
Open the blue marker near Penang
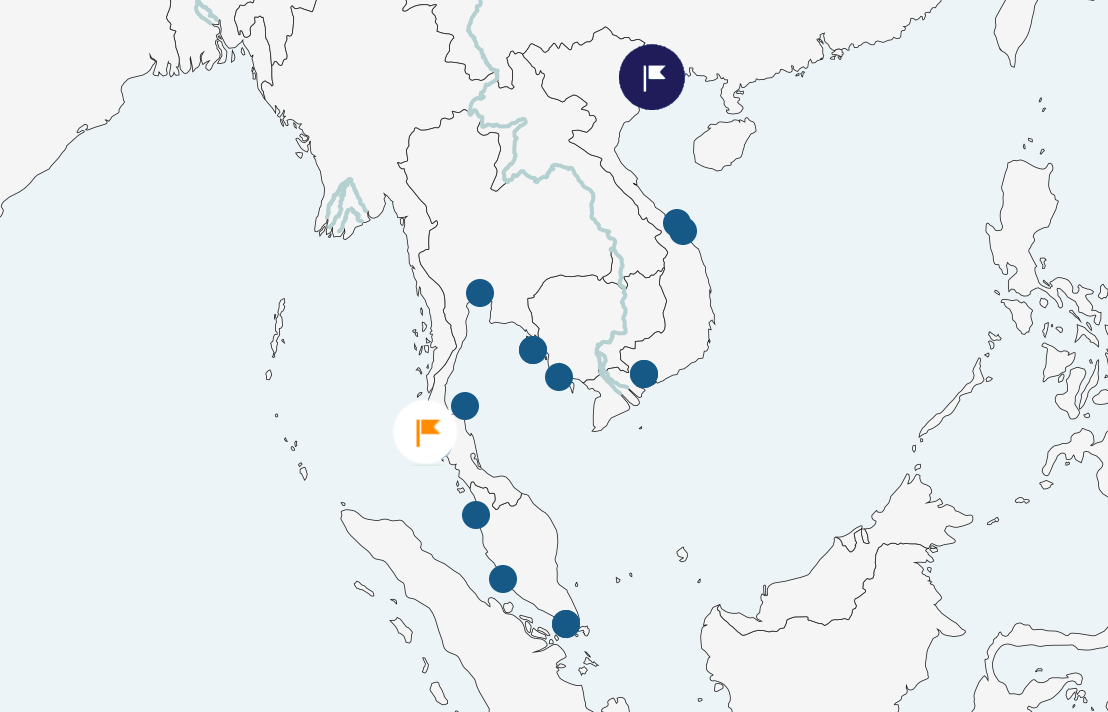point(476,515)
